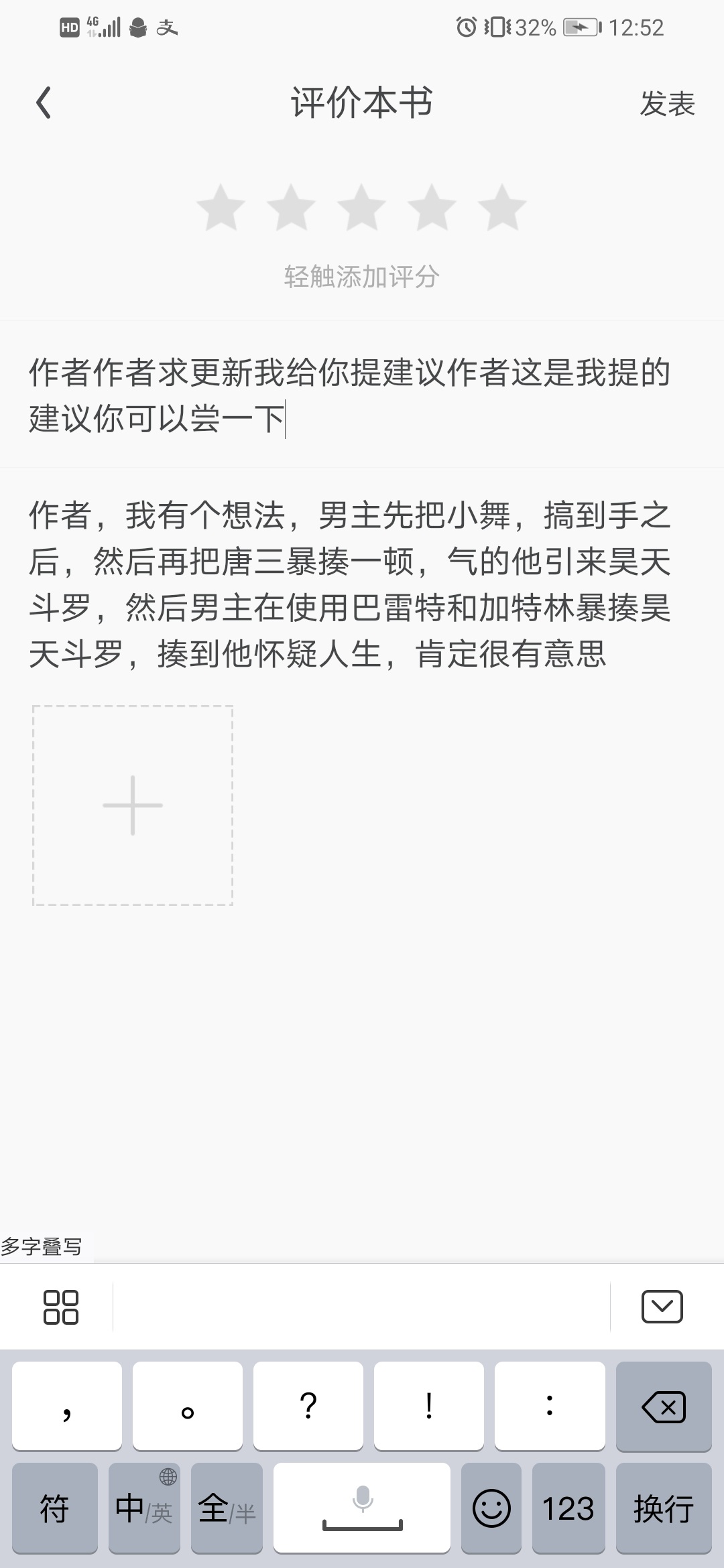This screenshot has height=1568, width=724.
Task: Select the first rating star
Action: coord(221,208)
